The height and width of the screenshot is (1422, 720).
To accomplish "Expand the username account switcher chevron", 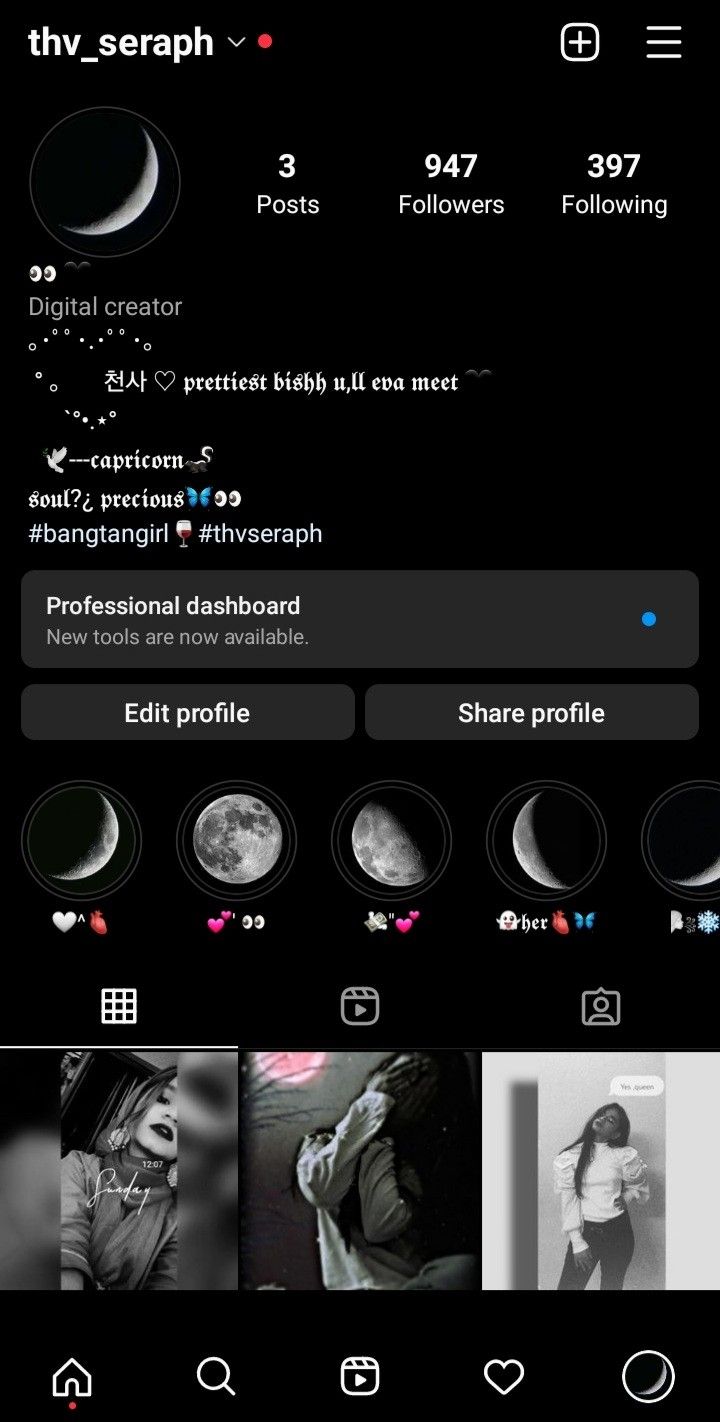I will [x=236, y=43].
